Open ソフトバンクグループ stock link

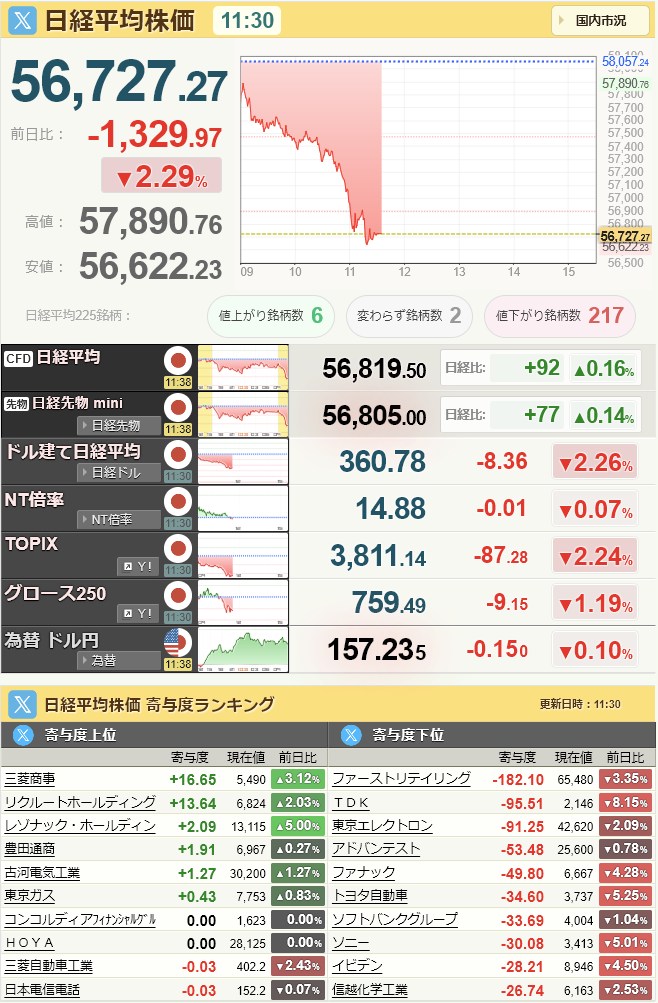click(394, 919)
